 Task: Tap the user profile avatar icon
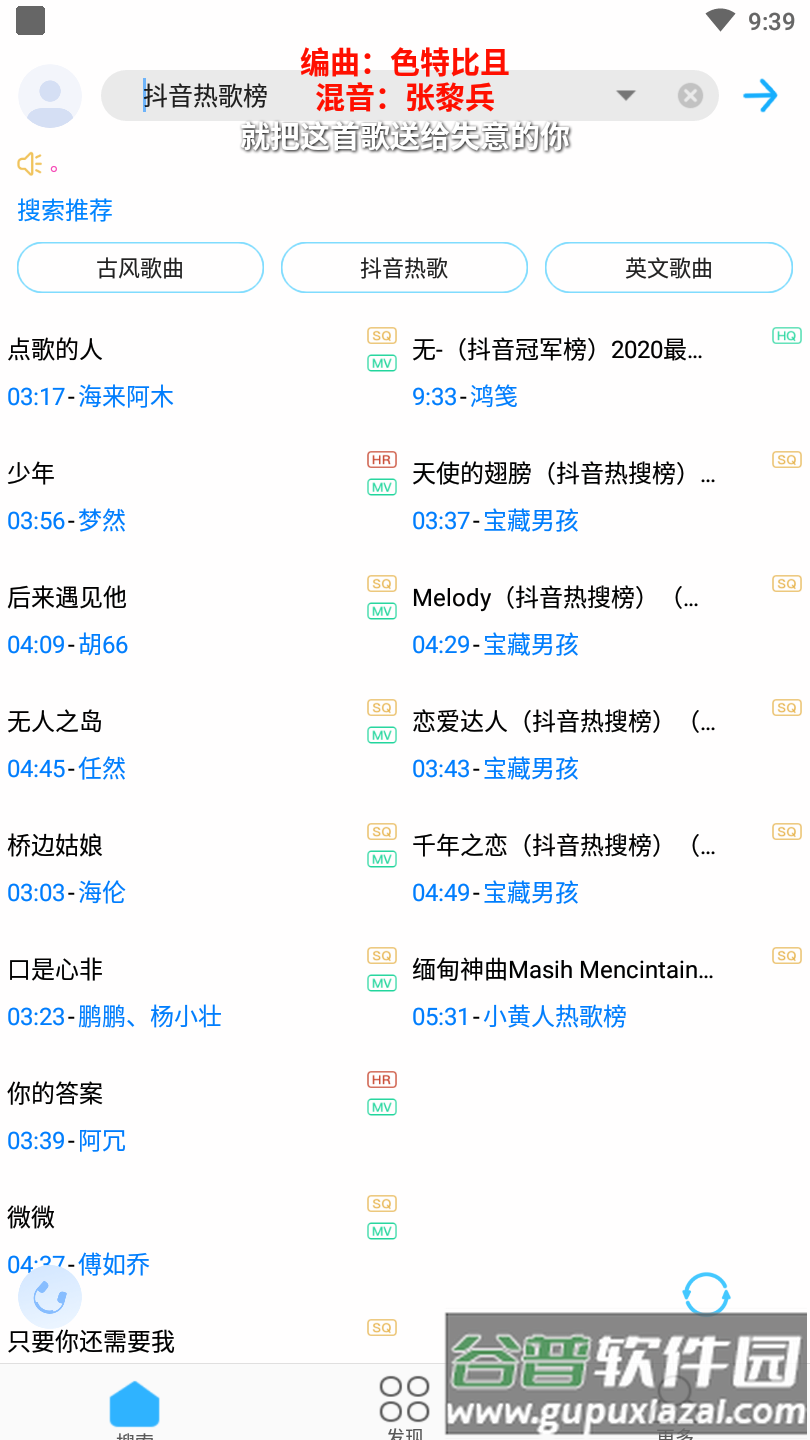(49, 96)
